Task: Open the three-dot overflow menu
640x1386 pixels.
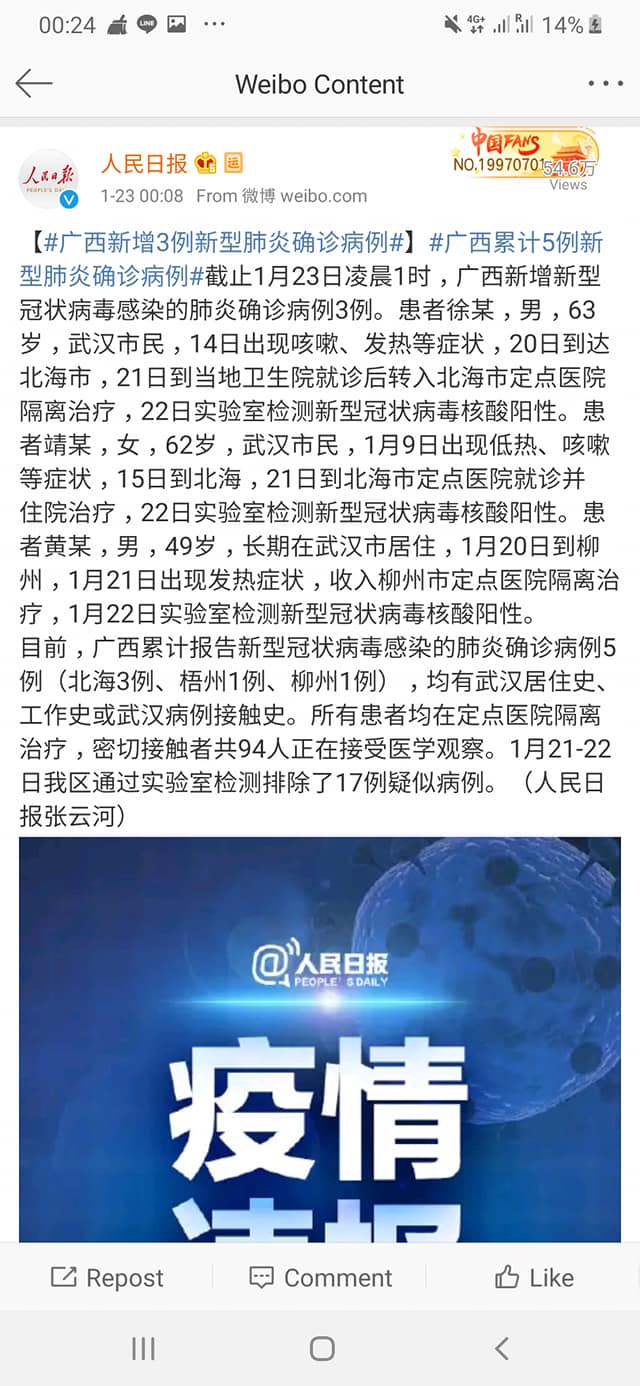Action: (605, 84)
